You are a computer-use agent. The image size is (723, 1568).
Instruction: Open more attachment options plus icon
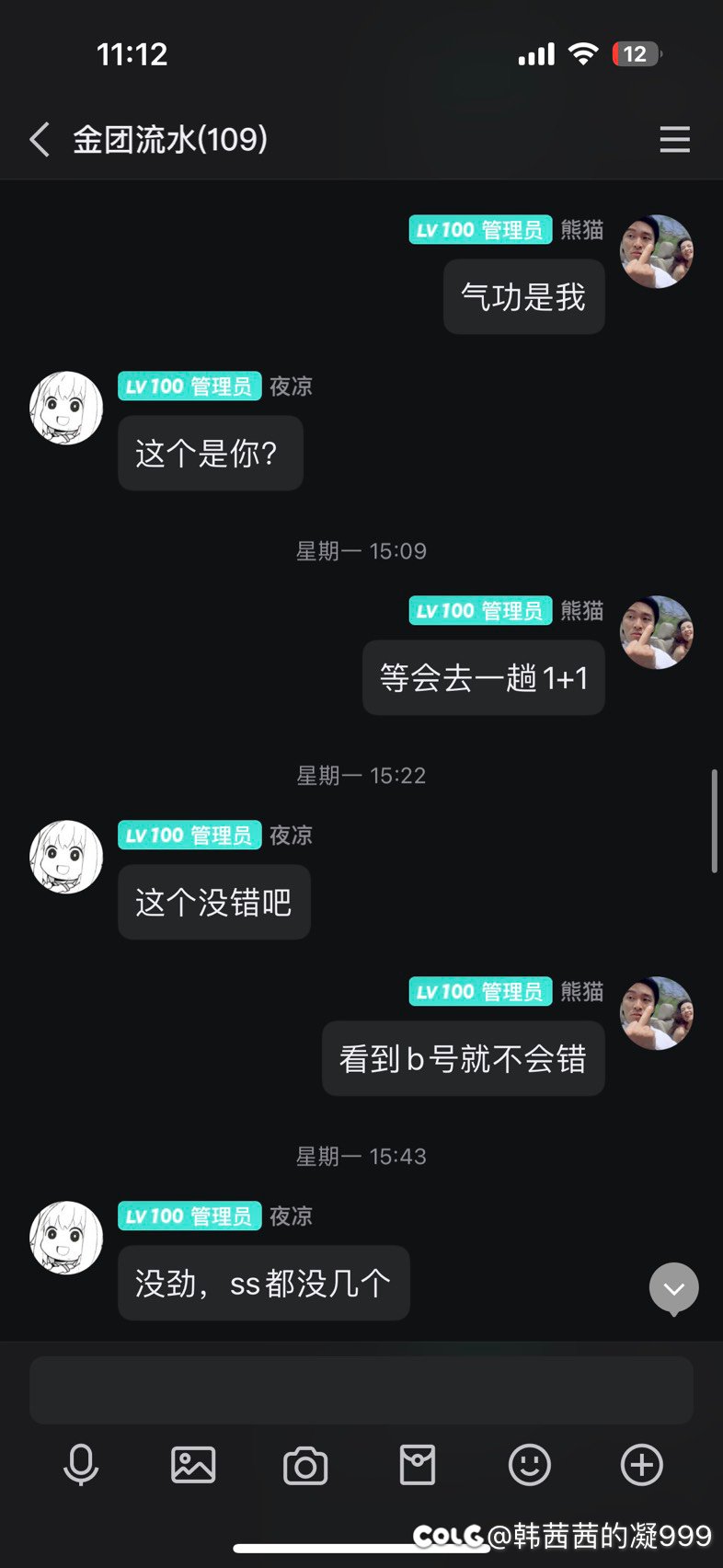642,1465
